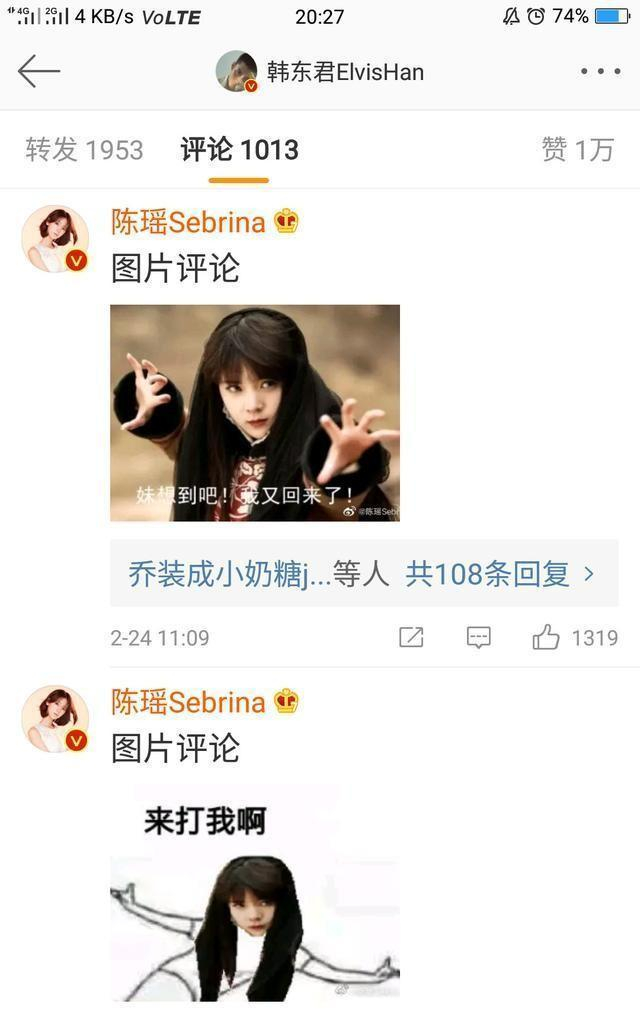Go back using the arrow icon
Image resolution: width=640 pixels, height=1014 pixels.
point(39,71)
